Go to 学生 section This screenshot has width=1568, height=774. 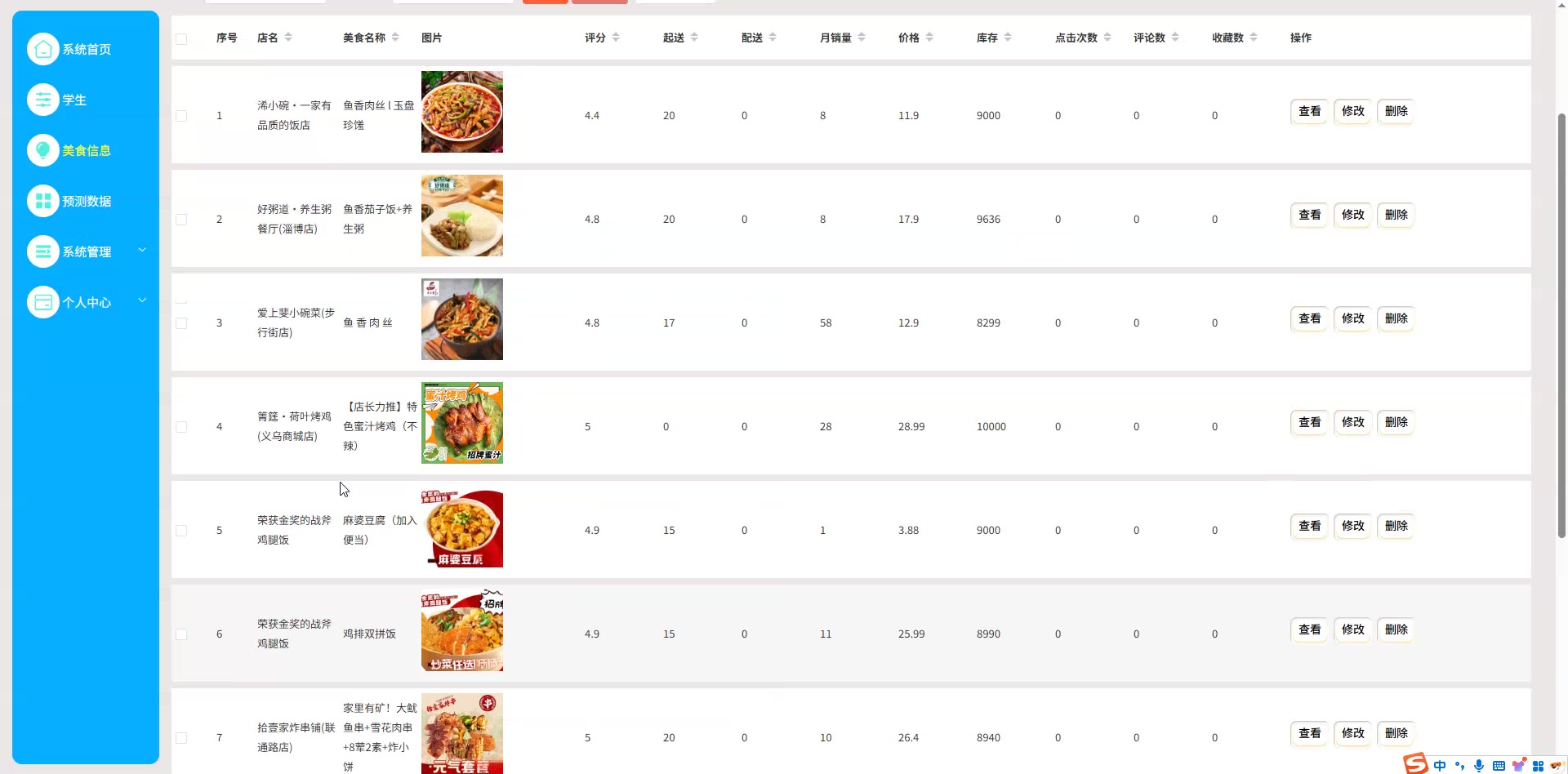click(x=86, y=100)
